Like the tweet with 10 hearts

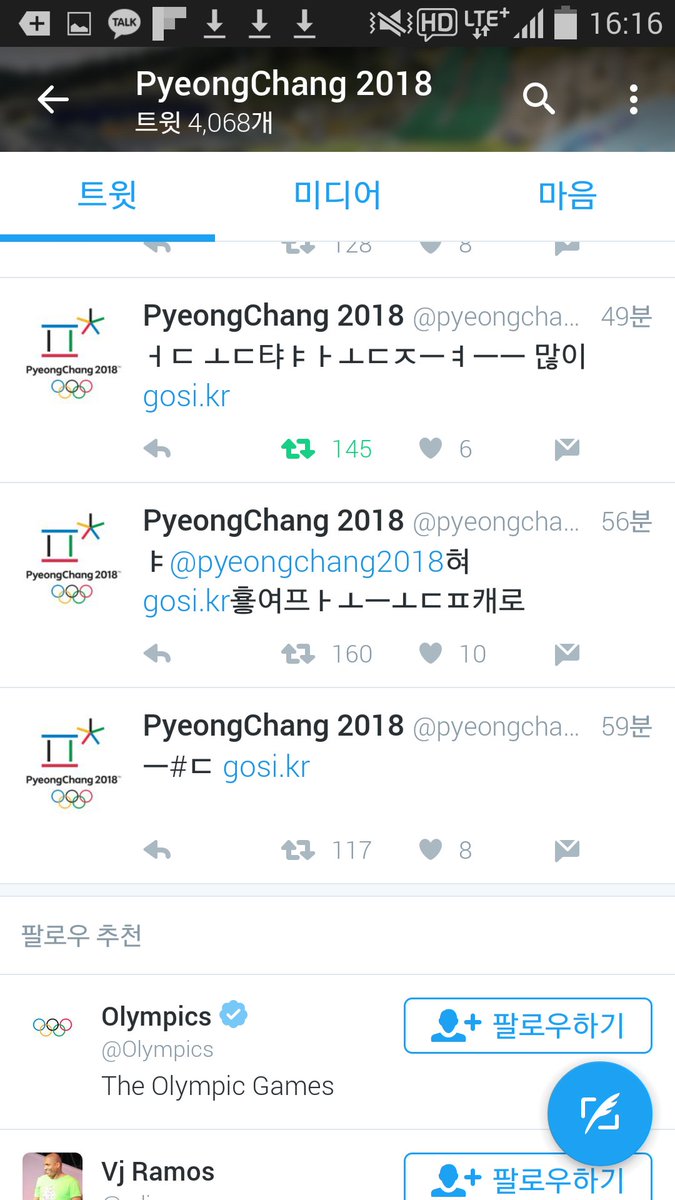[431, 654]
